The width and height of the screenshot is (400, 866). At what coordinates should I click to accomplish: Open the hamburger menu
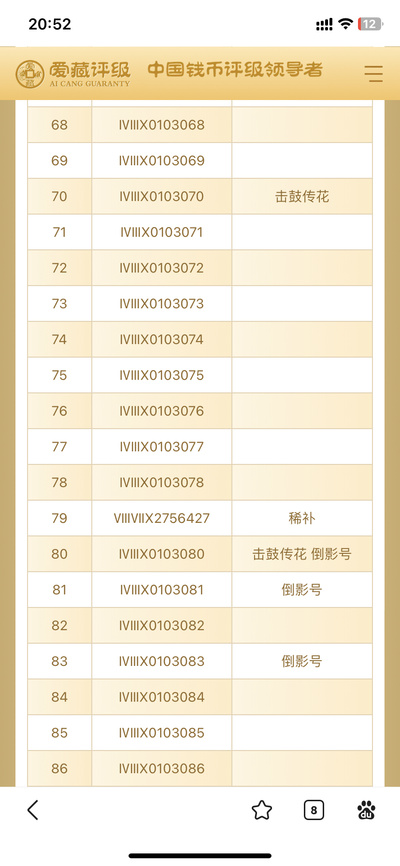[373, 73]
